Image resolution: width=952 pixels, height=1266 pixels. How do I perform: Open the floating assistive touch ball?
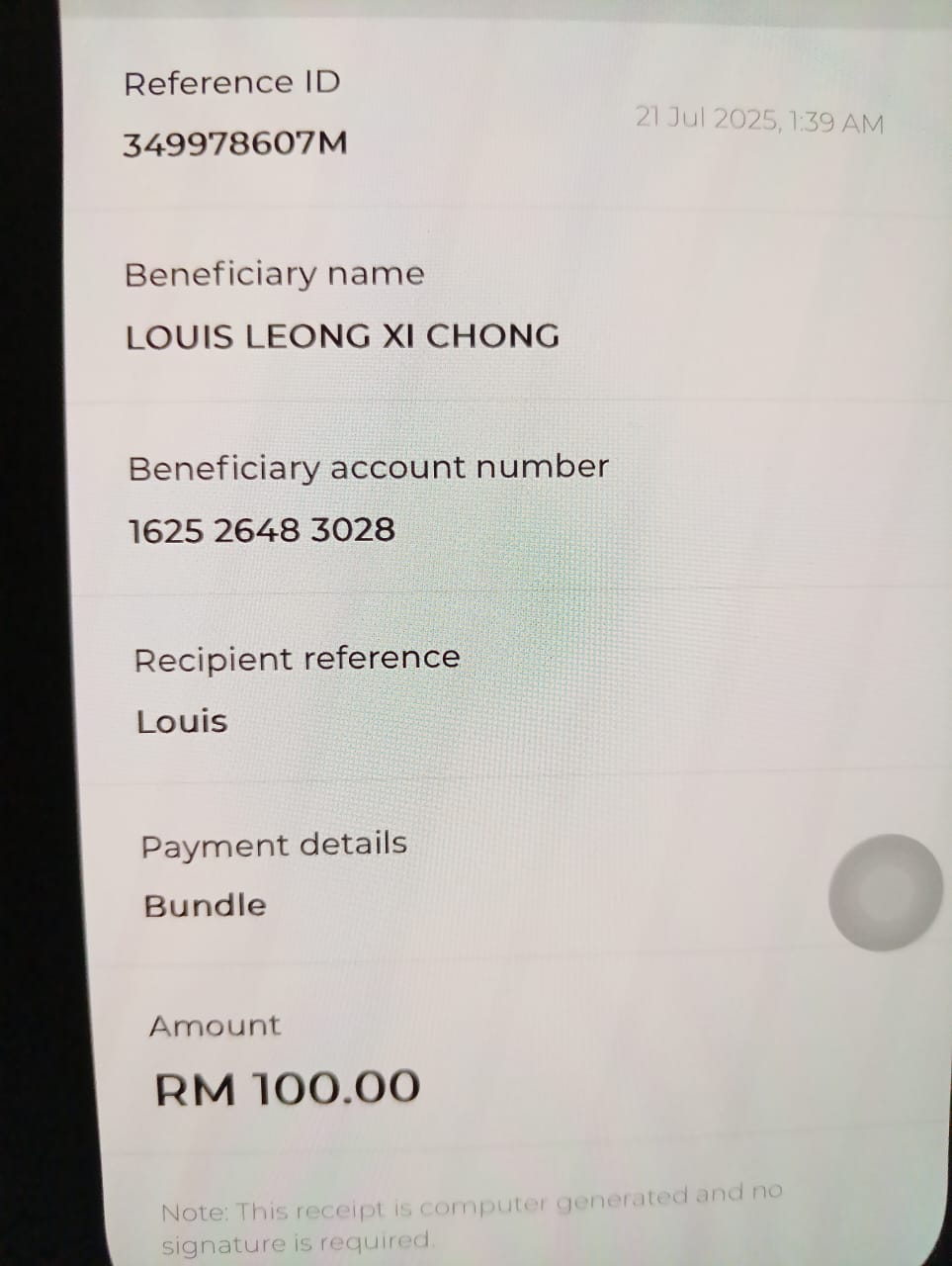(x=885, y=892)
